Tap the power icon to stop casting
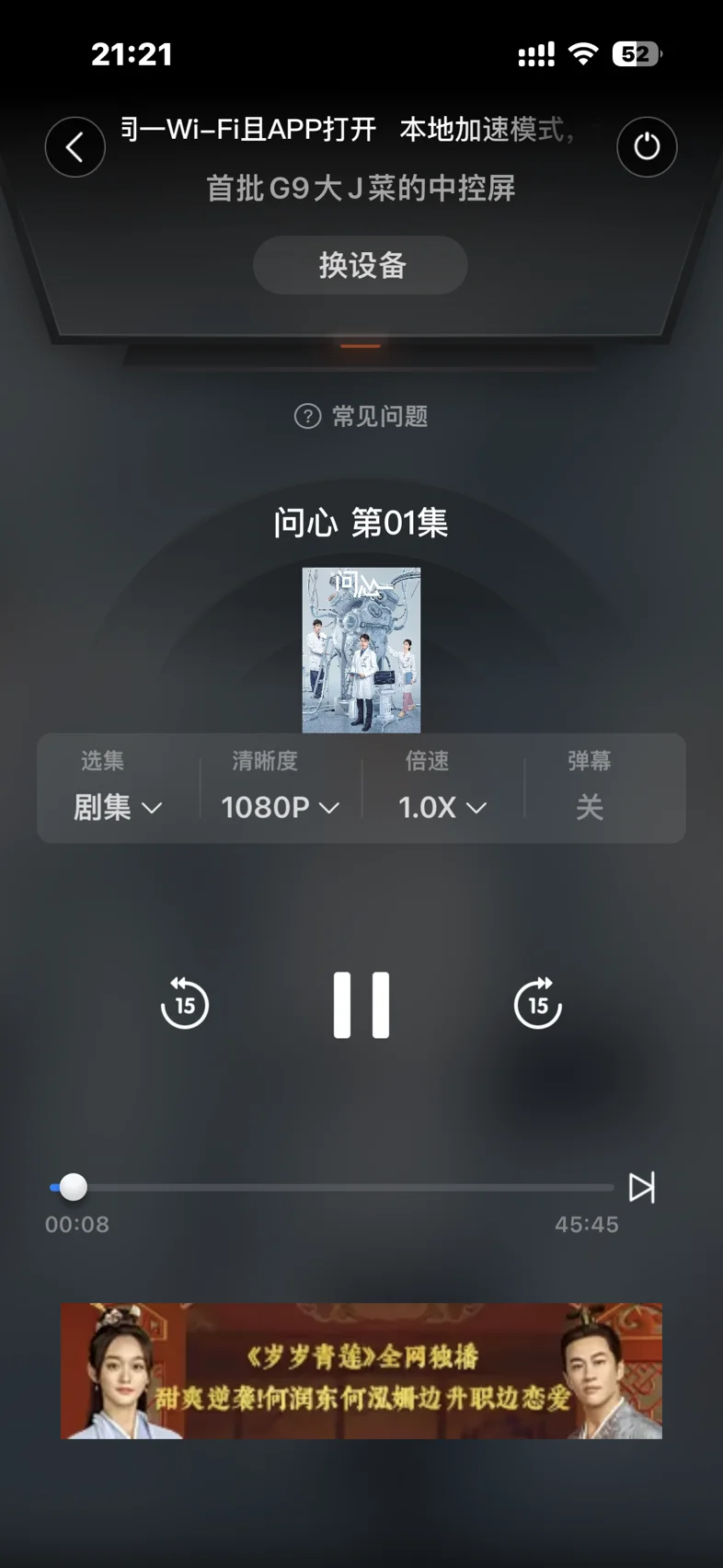723x1568 pixels. point(647,146)
